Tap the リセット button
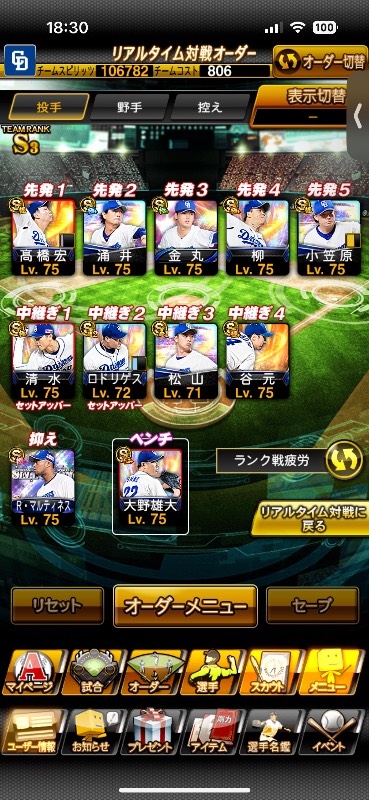The width and height of the screenshot is (369, 800). point(57,606)
